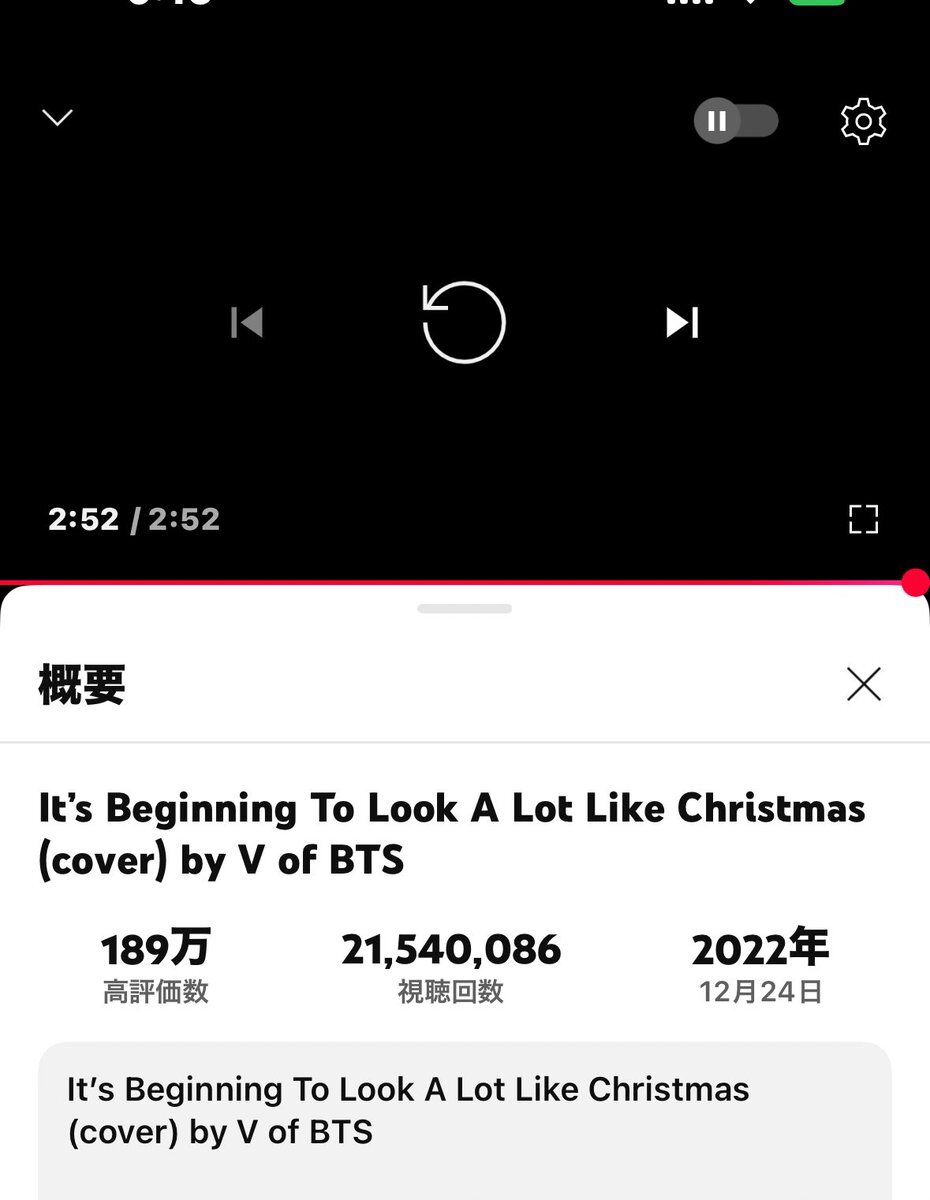Go to the previous video
The height and width of the screenshot is (1200, 930).
pos(246,323)
